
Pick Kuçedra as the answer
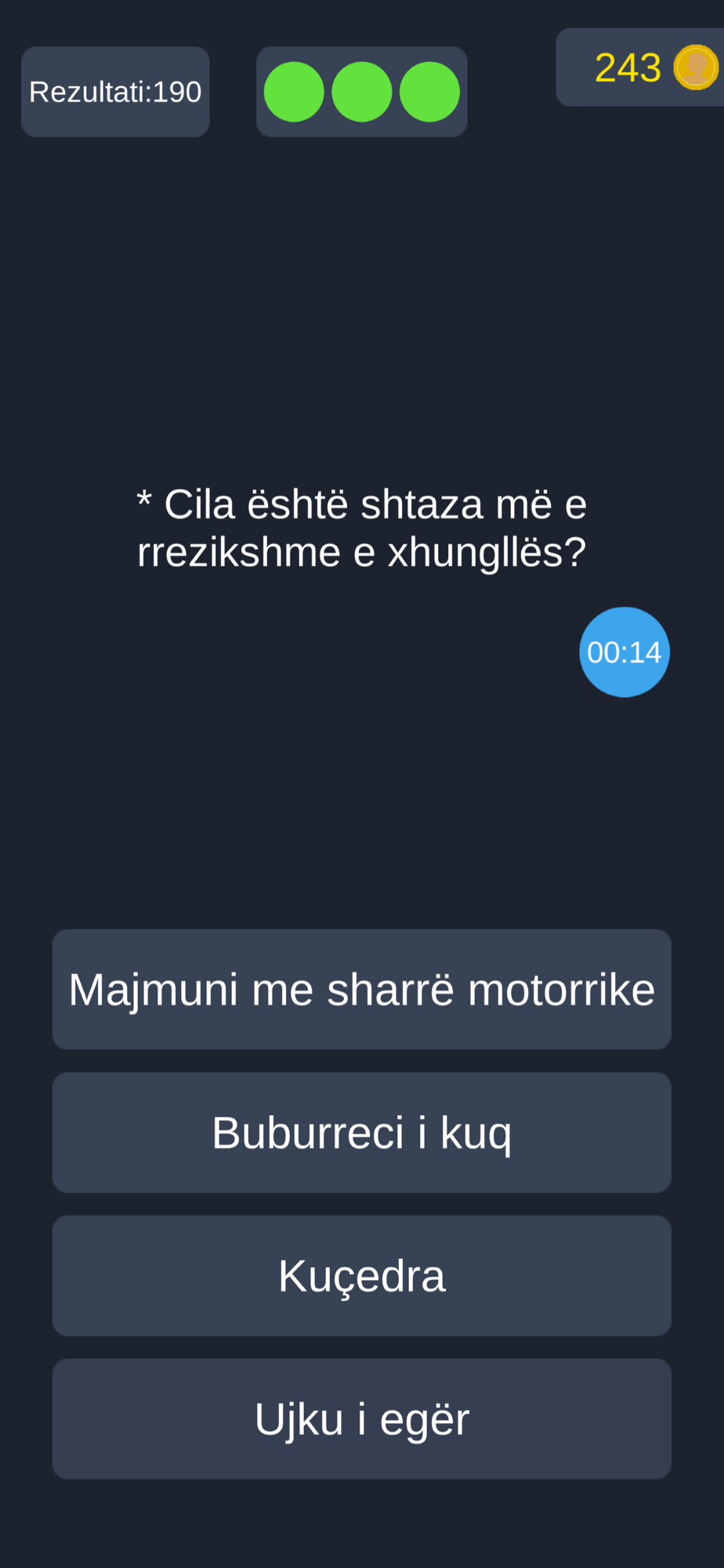tap(361, 1276)
